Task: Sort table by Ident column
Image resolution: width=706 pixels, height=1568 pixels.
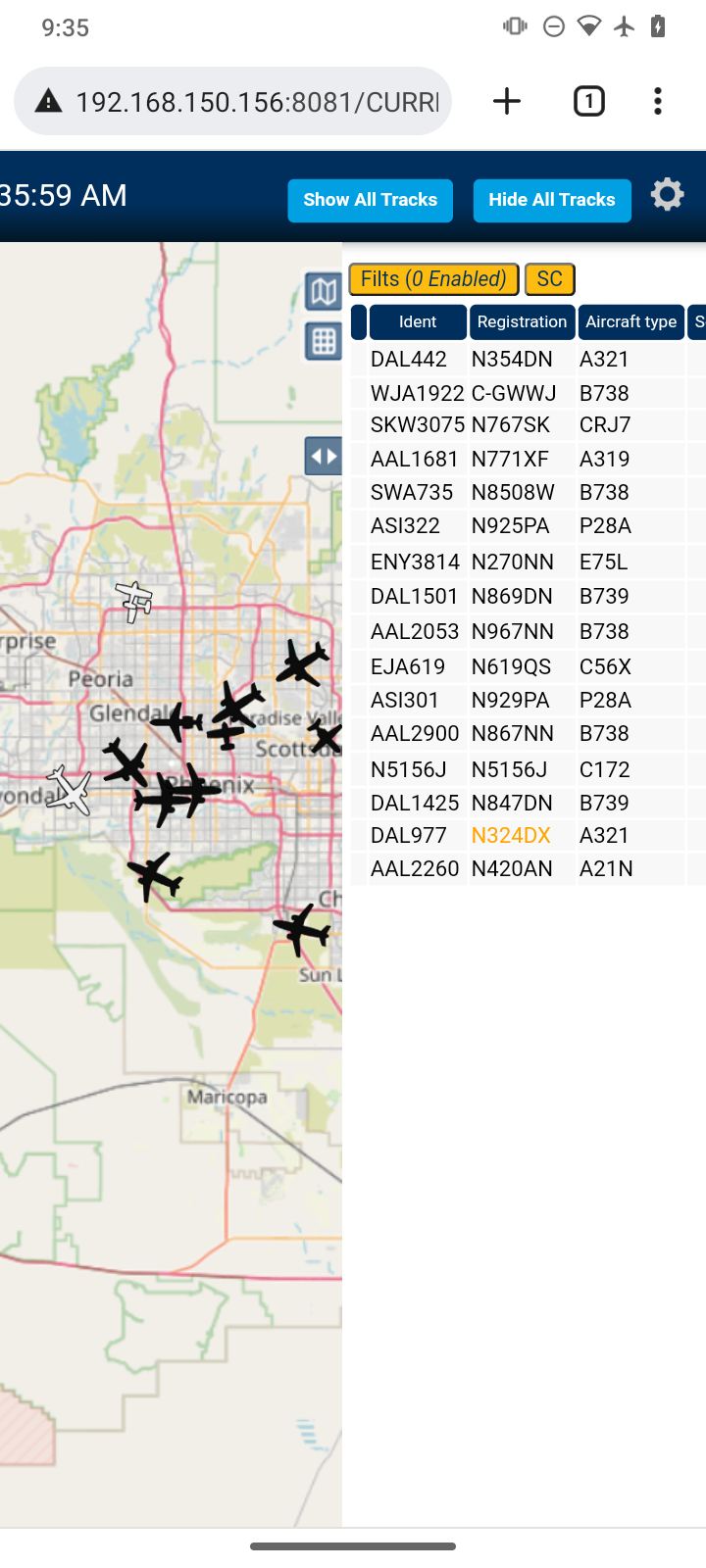Action: click(418, 321)
